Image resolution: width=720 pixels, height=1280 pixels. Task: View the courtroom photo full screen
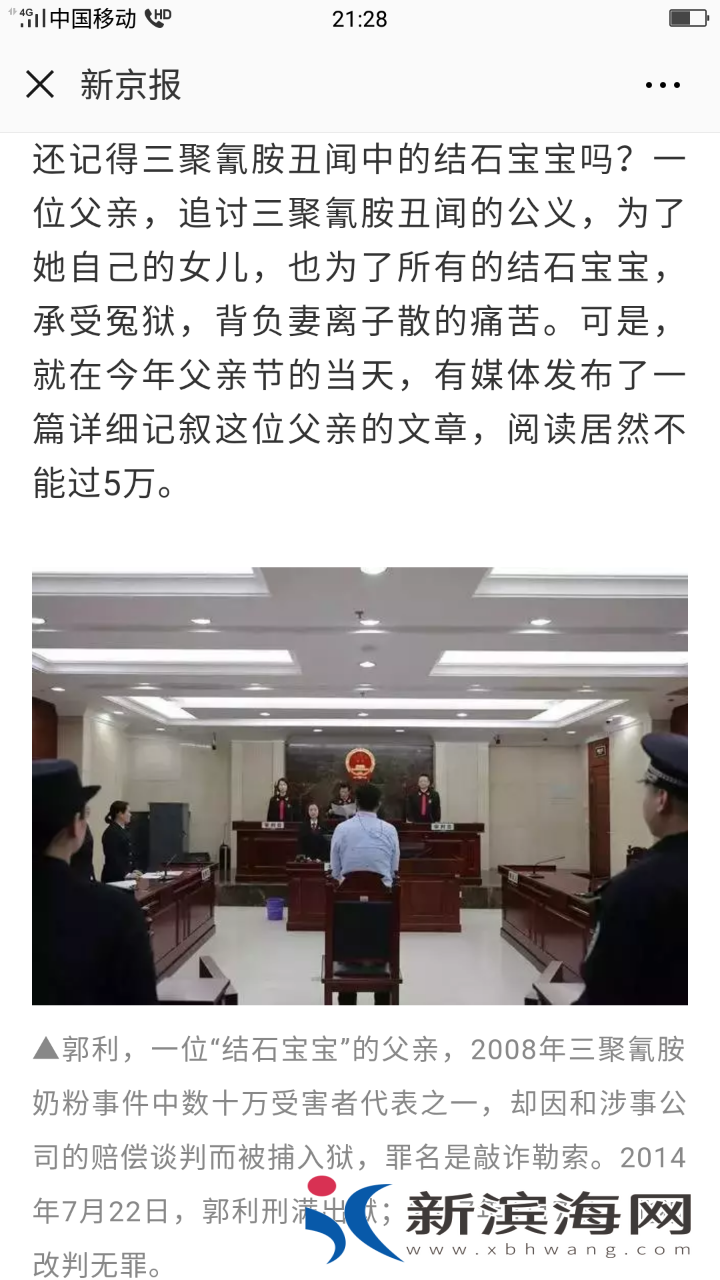click(360, 786)
